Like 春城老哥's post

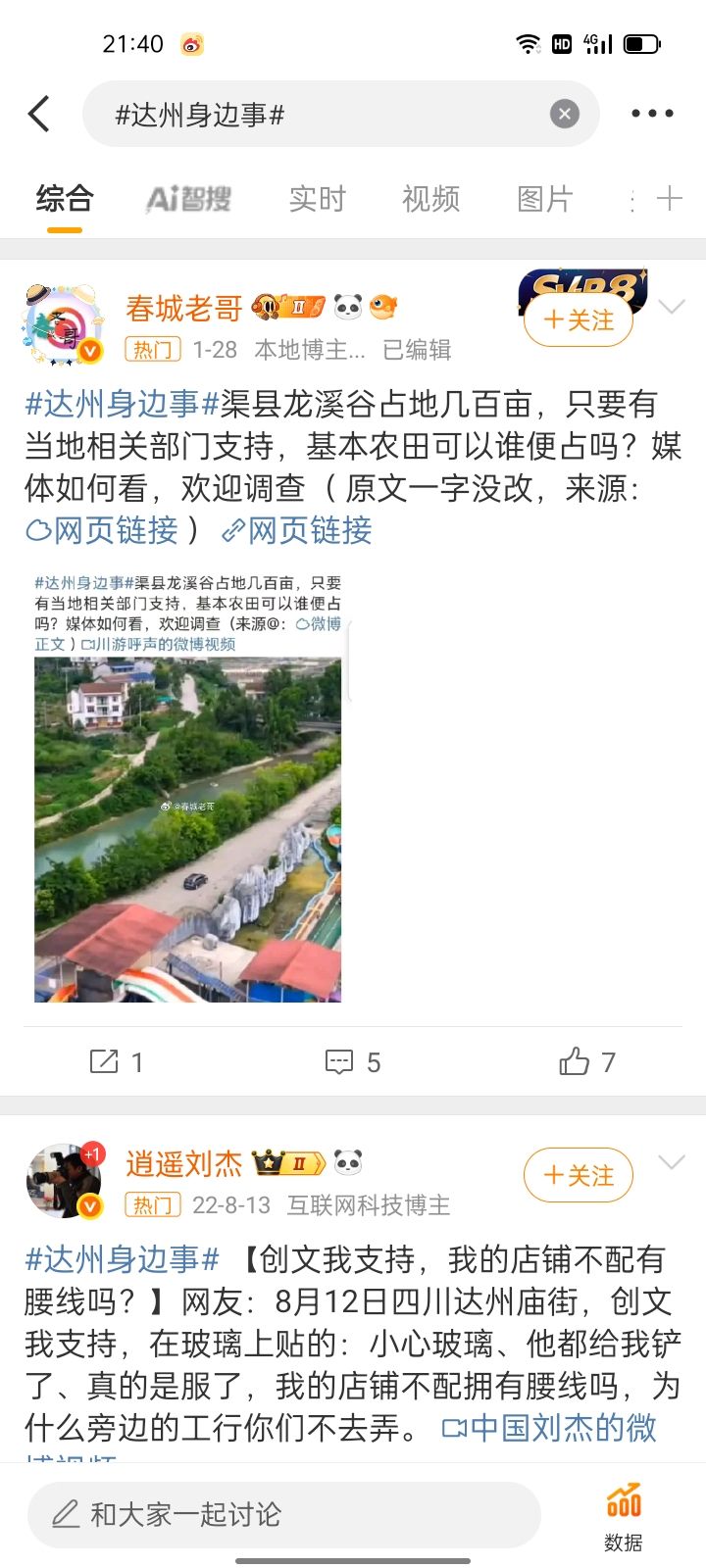pyautogui.click(x=586, y=1061)
